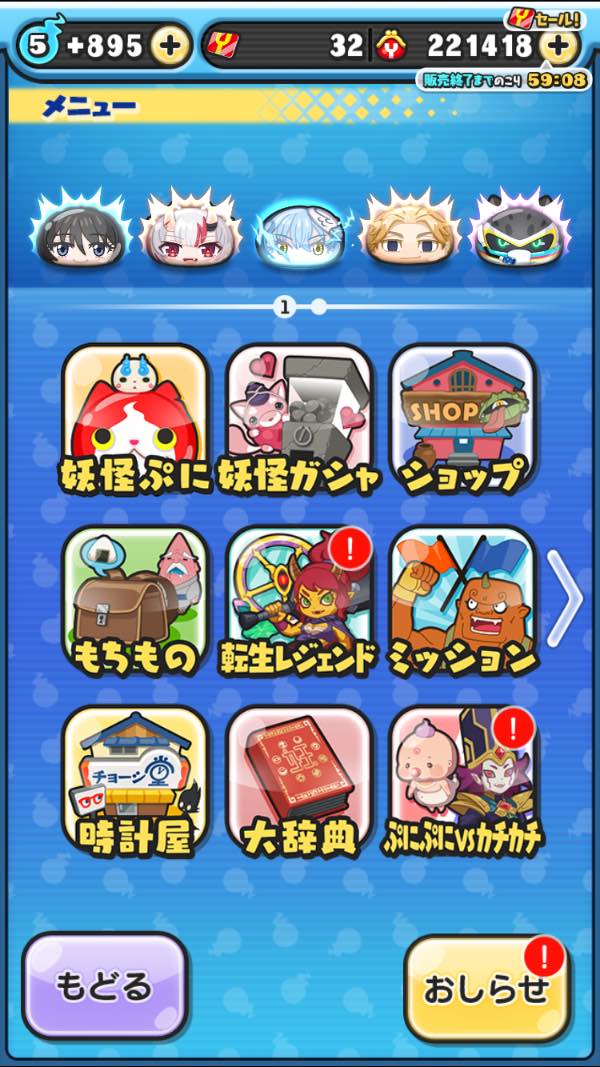
Task: Open ぷにぷにvsカチカチ event tile
Action: (x=462, y=782)
